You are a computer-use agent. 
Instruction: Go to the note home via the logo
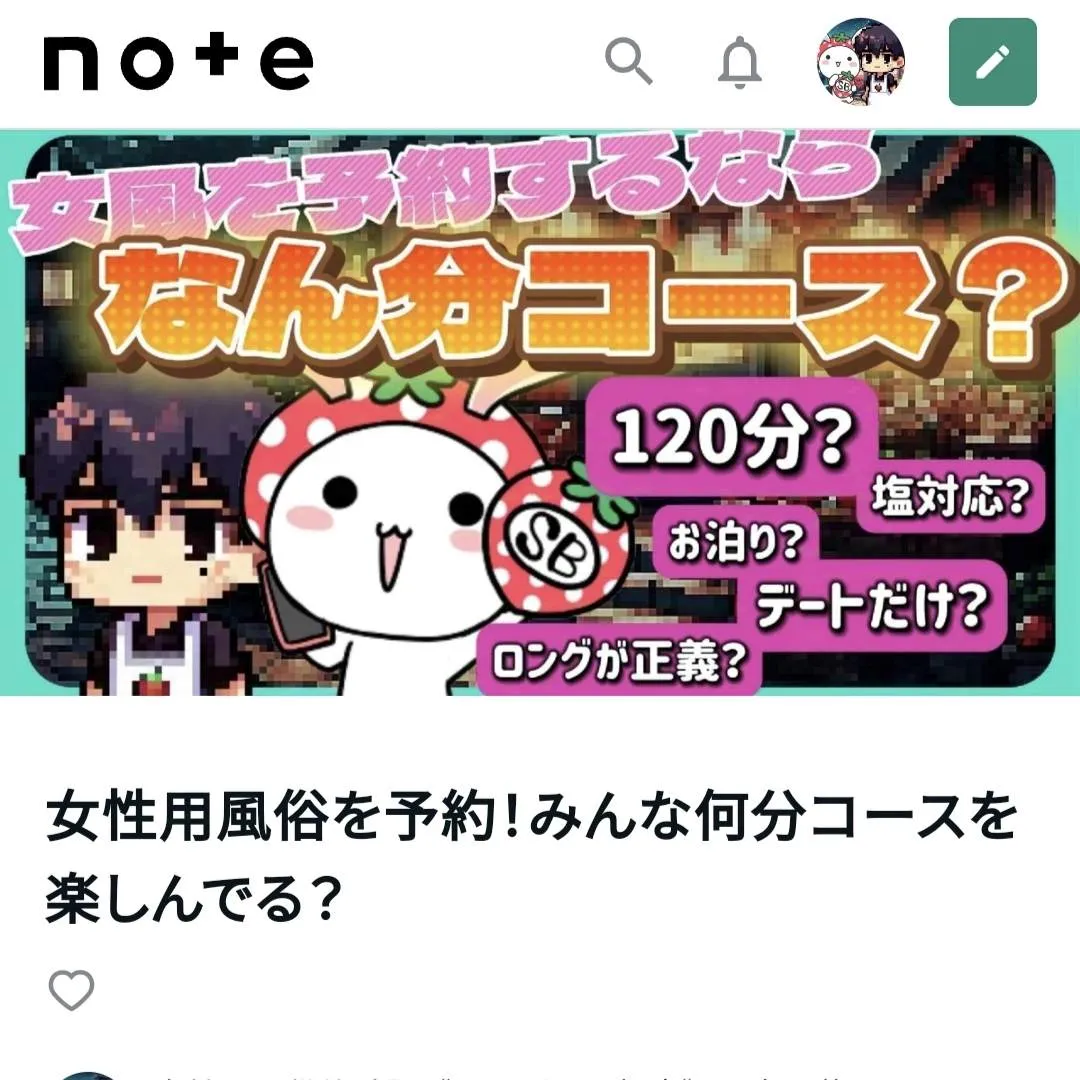(x=178, y=62)
